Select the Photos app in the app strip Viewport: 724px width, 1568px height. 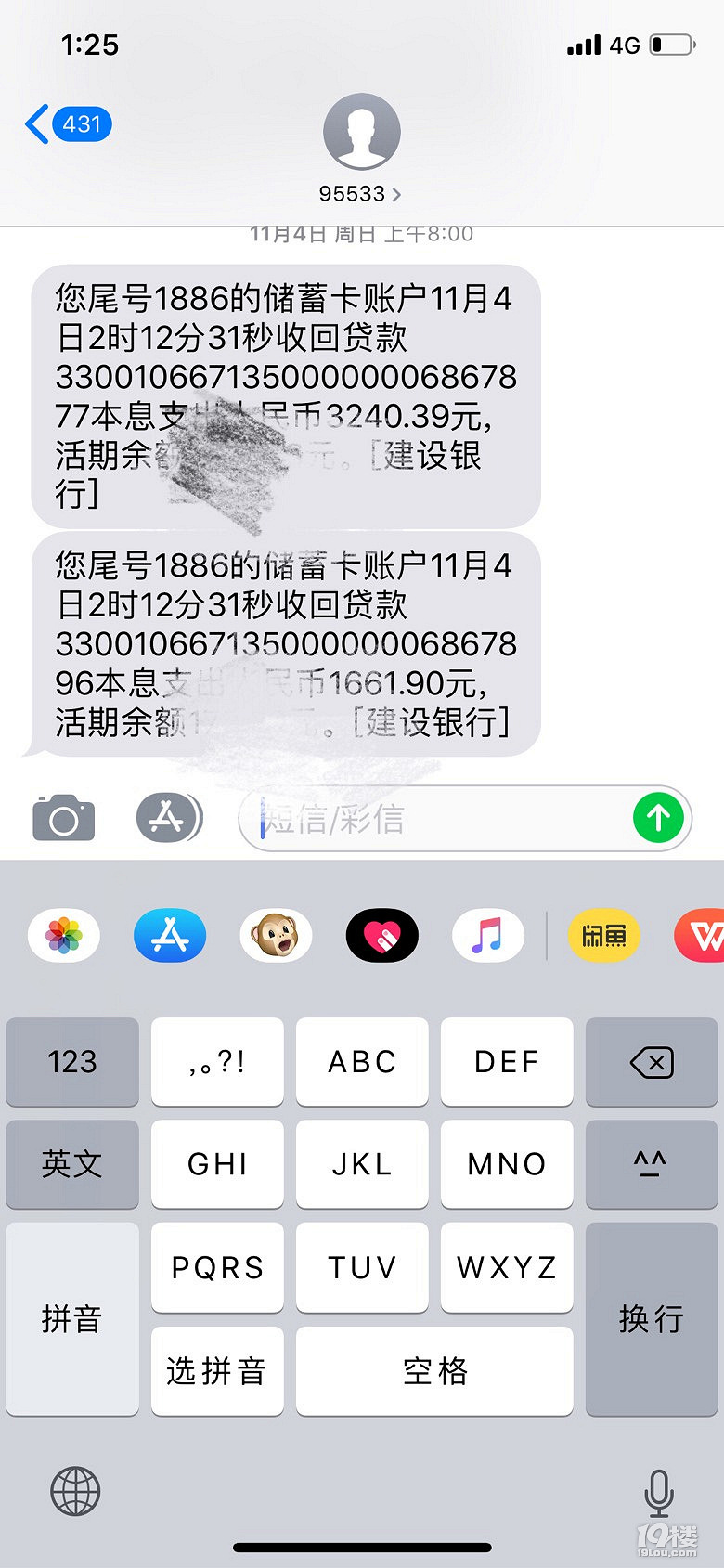click(x=62, y=936)
